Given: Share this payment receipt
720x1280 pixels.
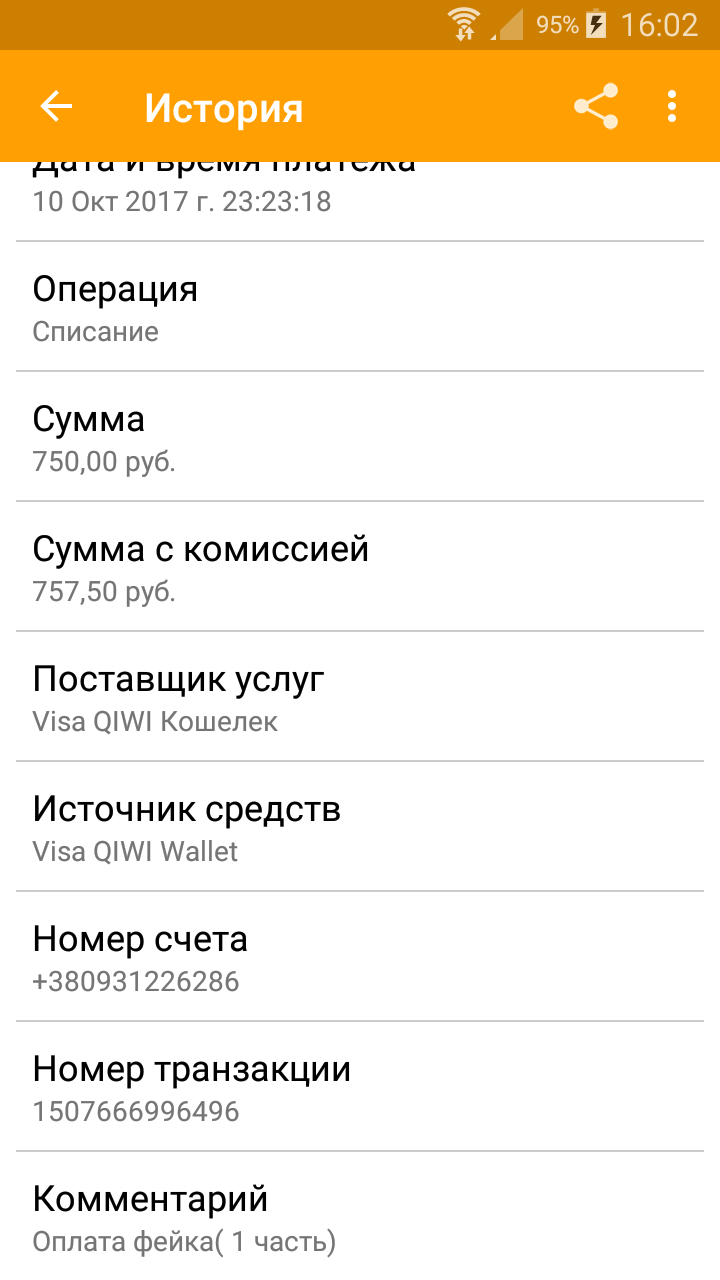Looking at the screenshot, I should tap(596, 106).
